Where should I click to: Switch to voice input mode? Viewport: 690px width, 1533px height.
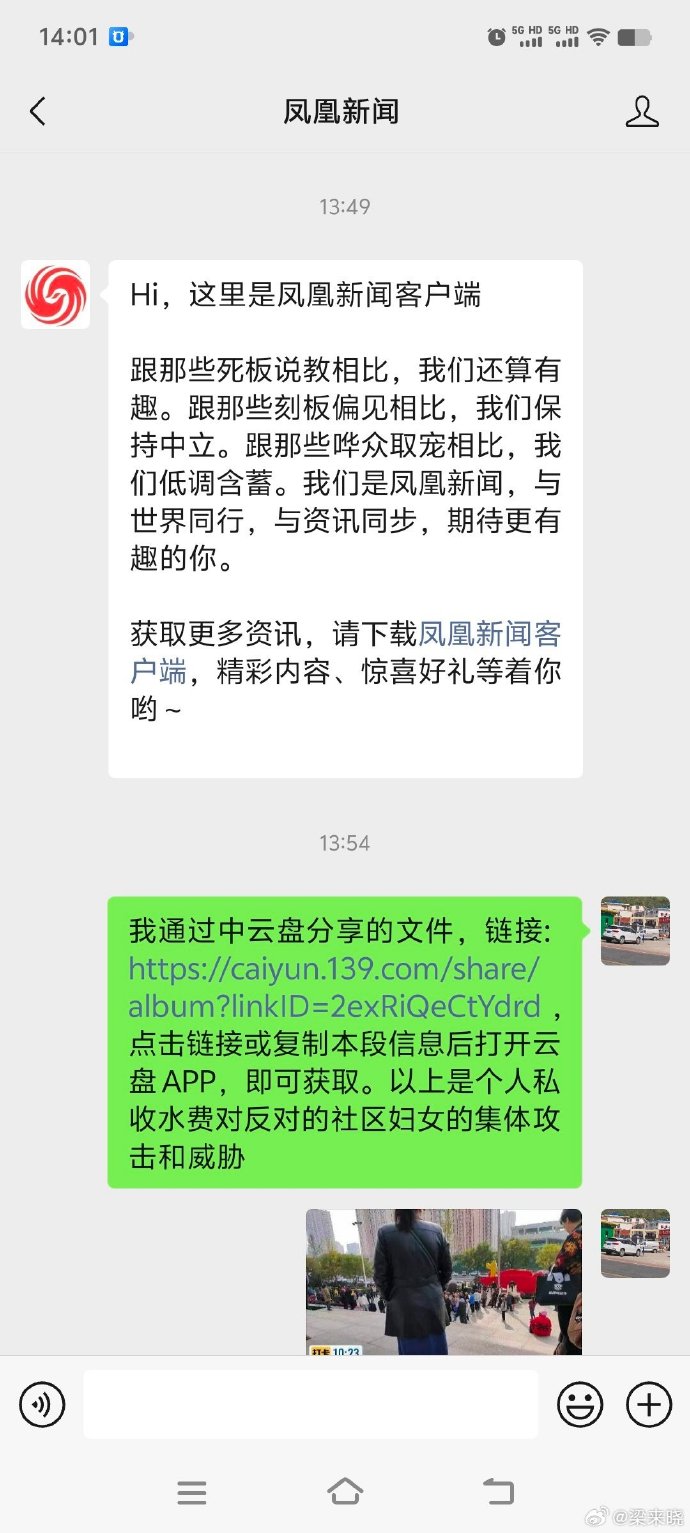(42, 1405)
